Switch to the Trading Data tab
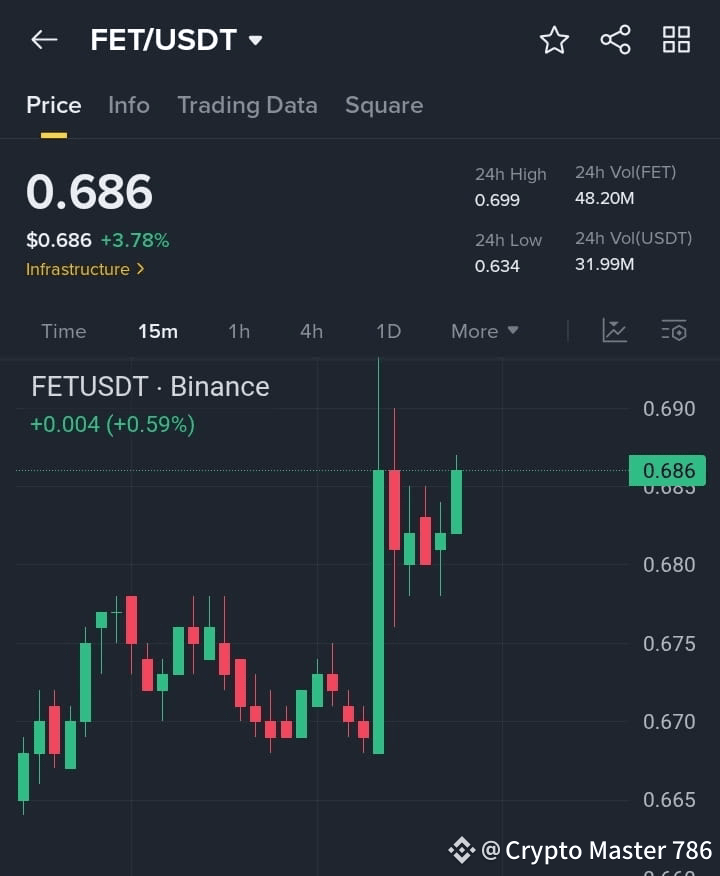This screenshot has width=720, height=876. (x=247, y=105)
